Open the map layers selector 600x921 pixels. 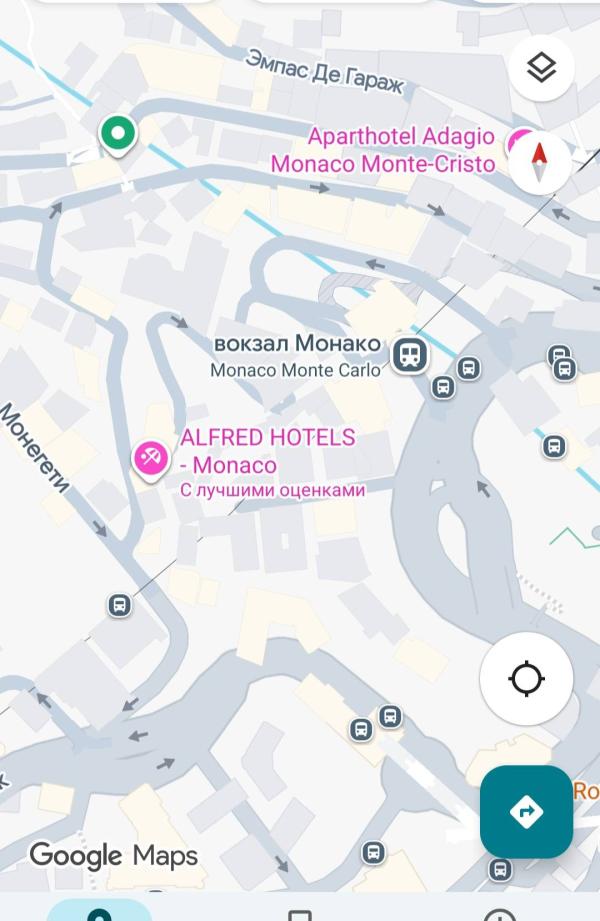(x=541, y=68)
